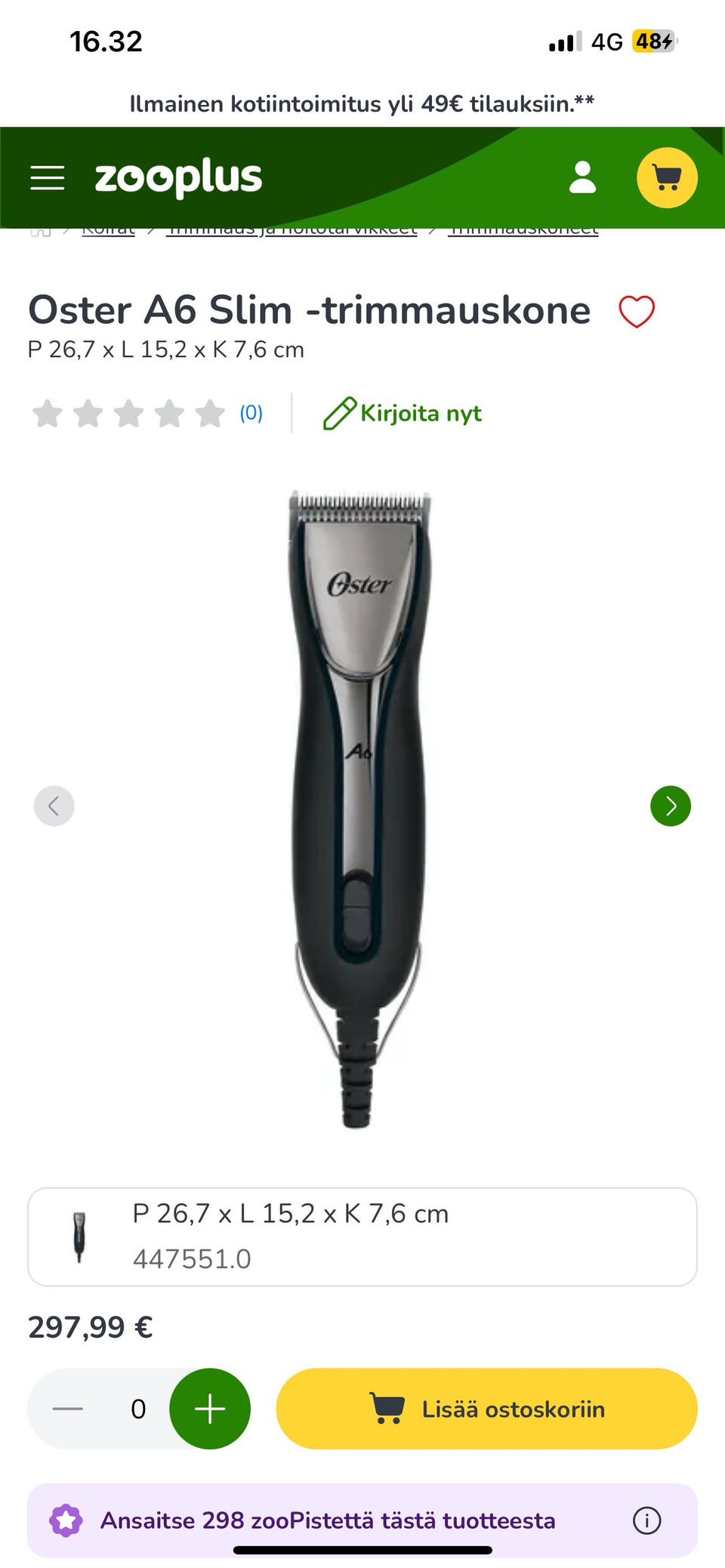Image resolution: width=725 pixels, height=1568 pixels.
Task: Open the hamburger menu
Action: click(x=47, y=178)
